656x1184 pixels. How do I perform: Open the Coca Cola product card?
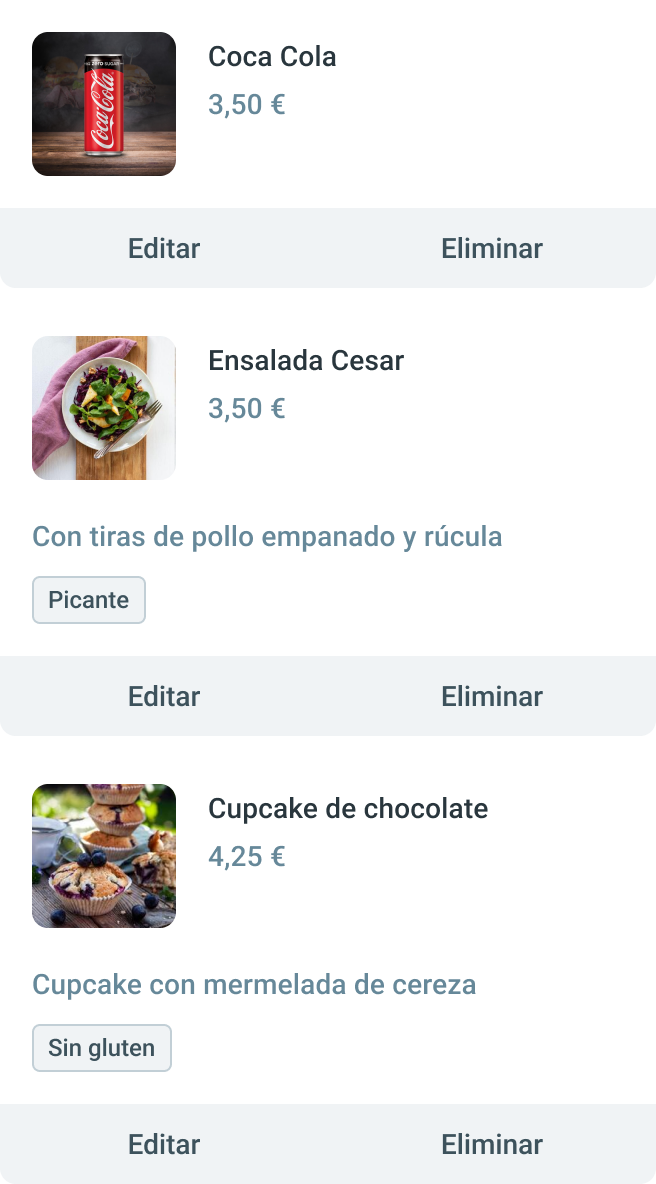(272, 58)
